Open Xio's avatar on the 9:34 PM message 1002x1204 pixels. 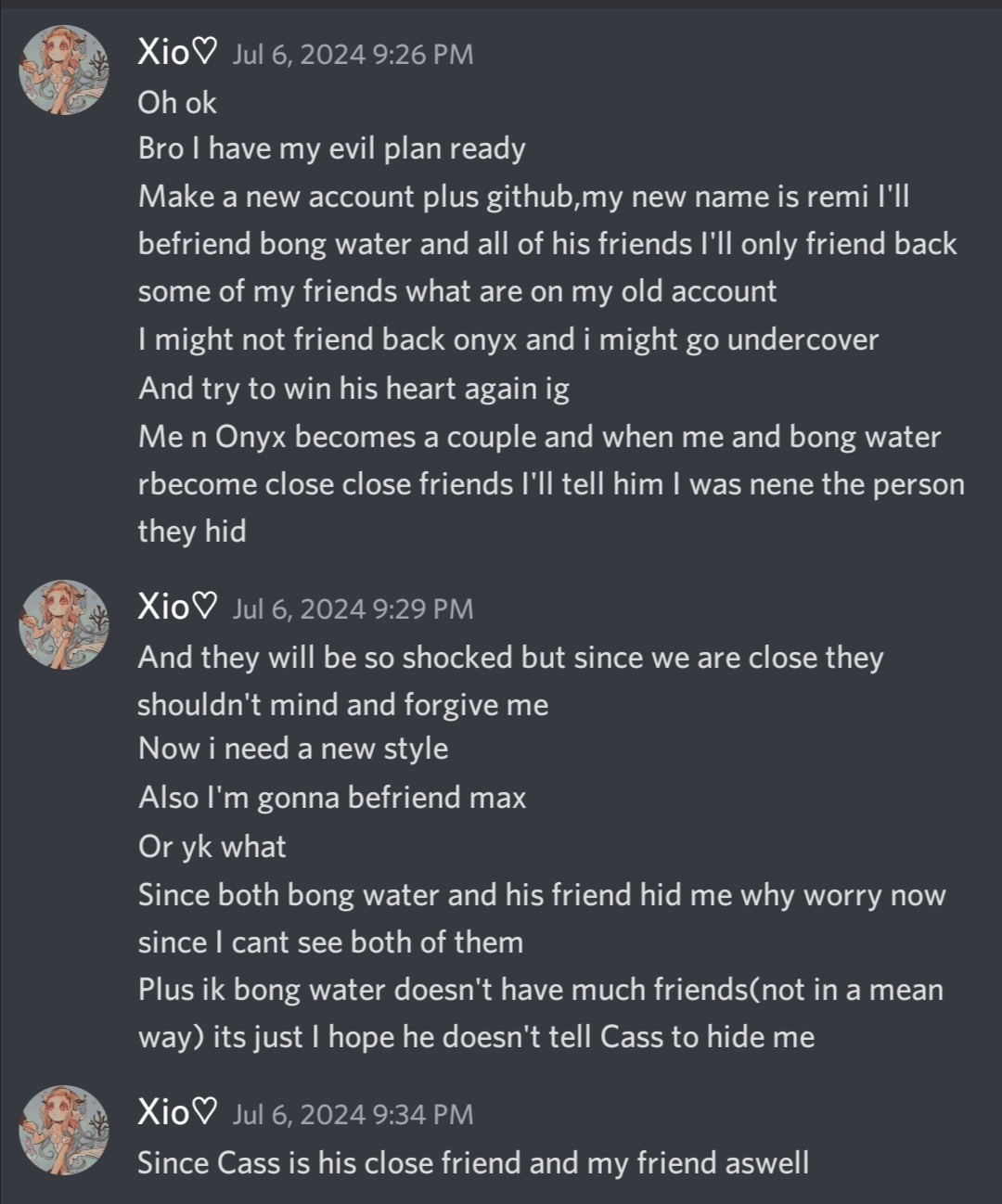coord(64,1130)
